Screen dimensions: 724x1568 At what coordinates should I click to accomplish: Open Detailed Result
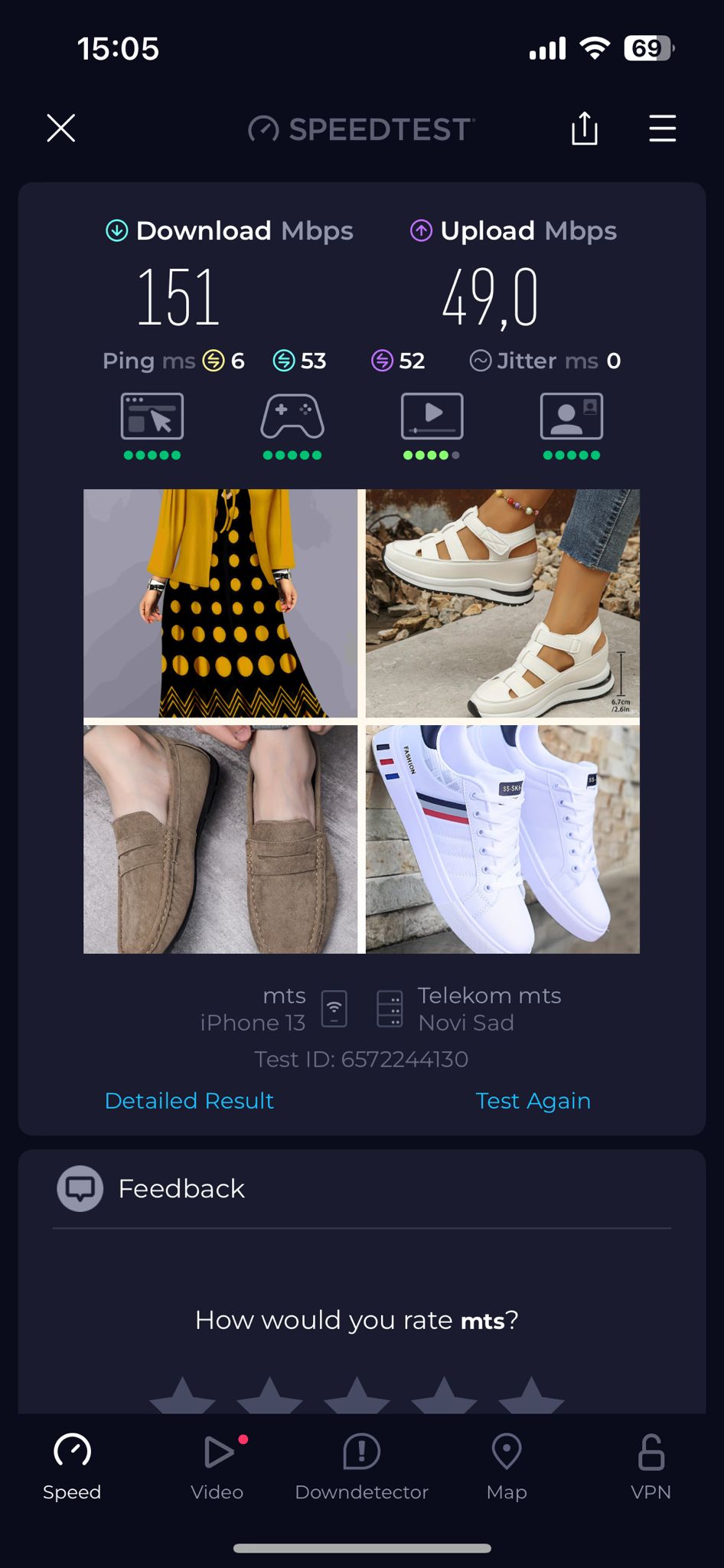(x=189, y=1100)
